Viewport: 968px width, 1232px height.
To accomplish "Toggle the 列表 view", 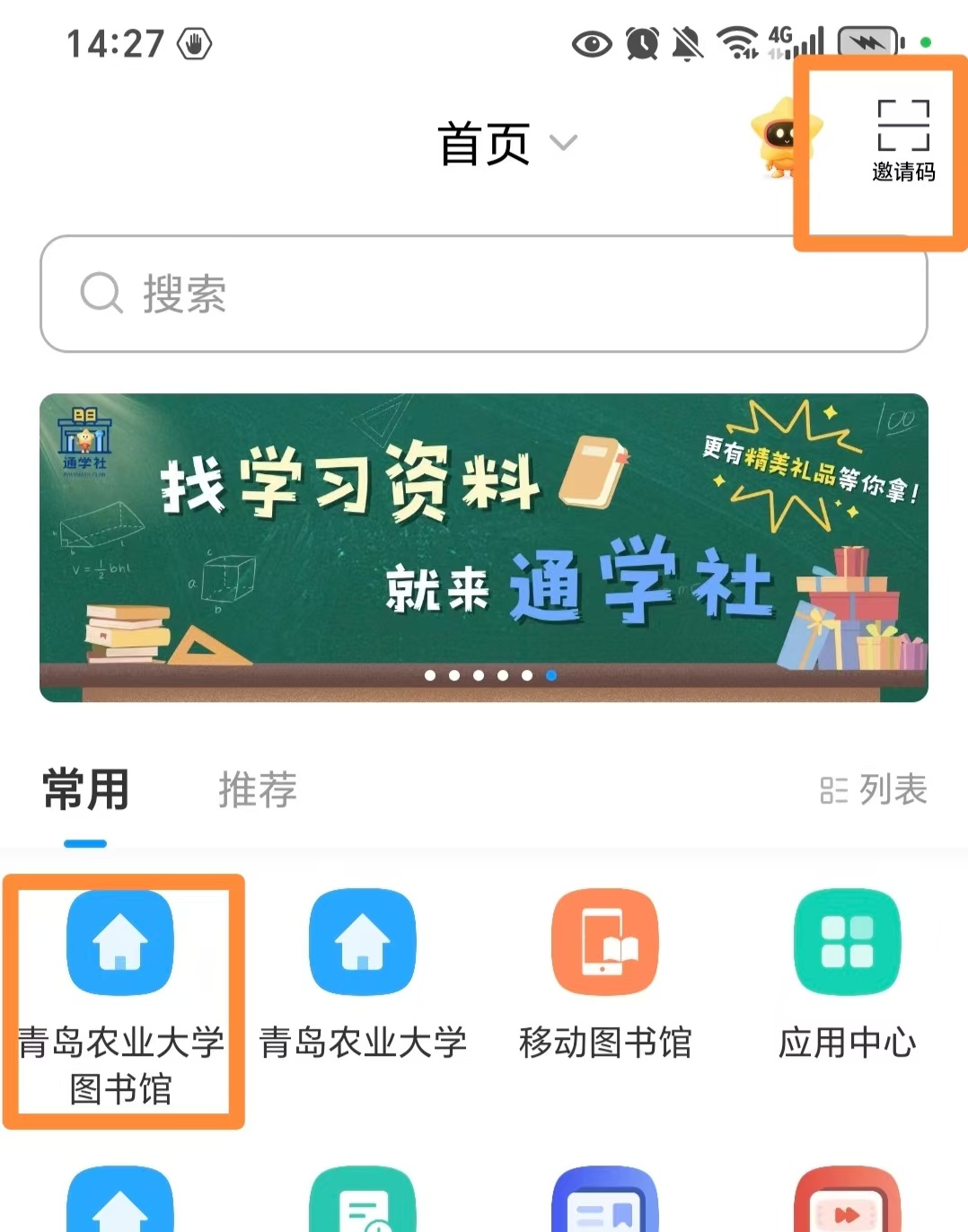I will (x=873, y=790).
